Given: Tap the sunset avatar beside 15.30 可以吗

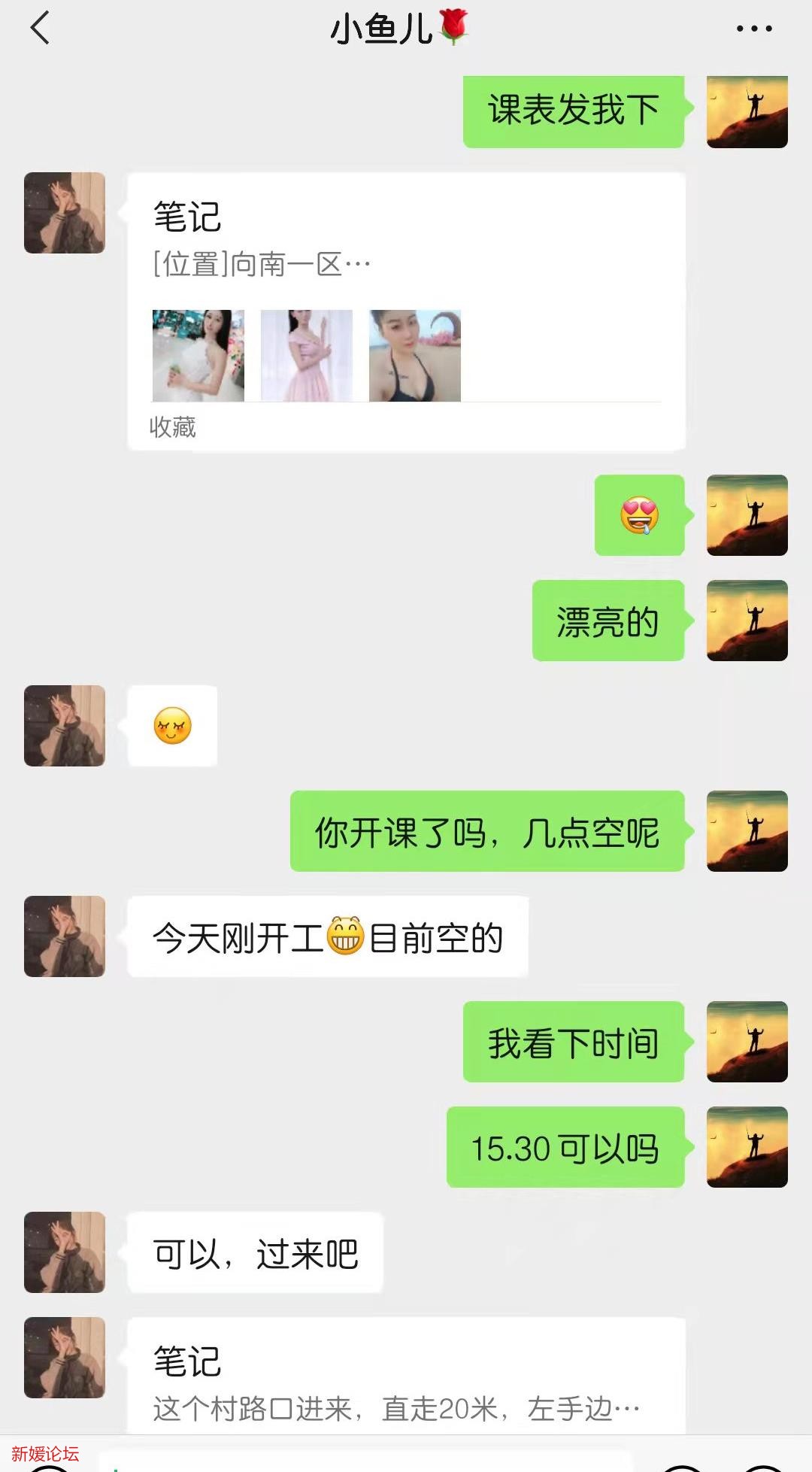Looking at the screenshot, I should pyautogui.click(x=747, y=1146).
